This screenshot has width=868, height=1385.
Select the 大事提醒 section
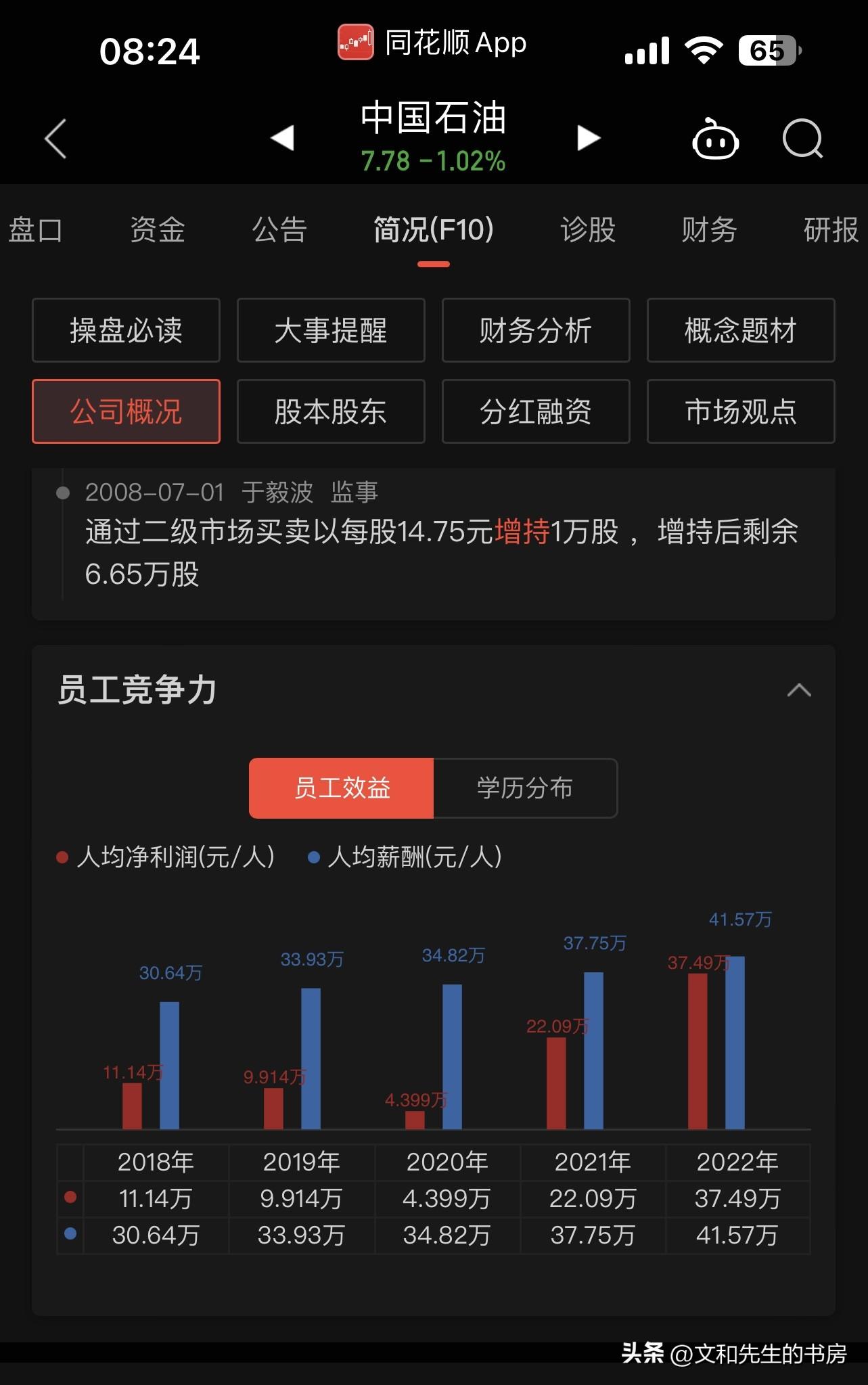331,330
